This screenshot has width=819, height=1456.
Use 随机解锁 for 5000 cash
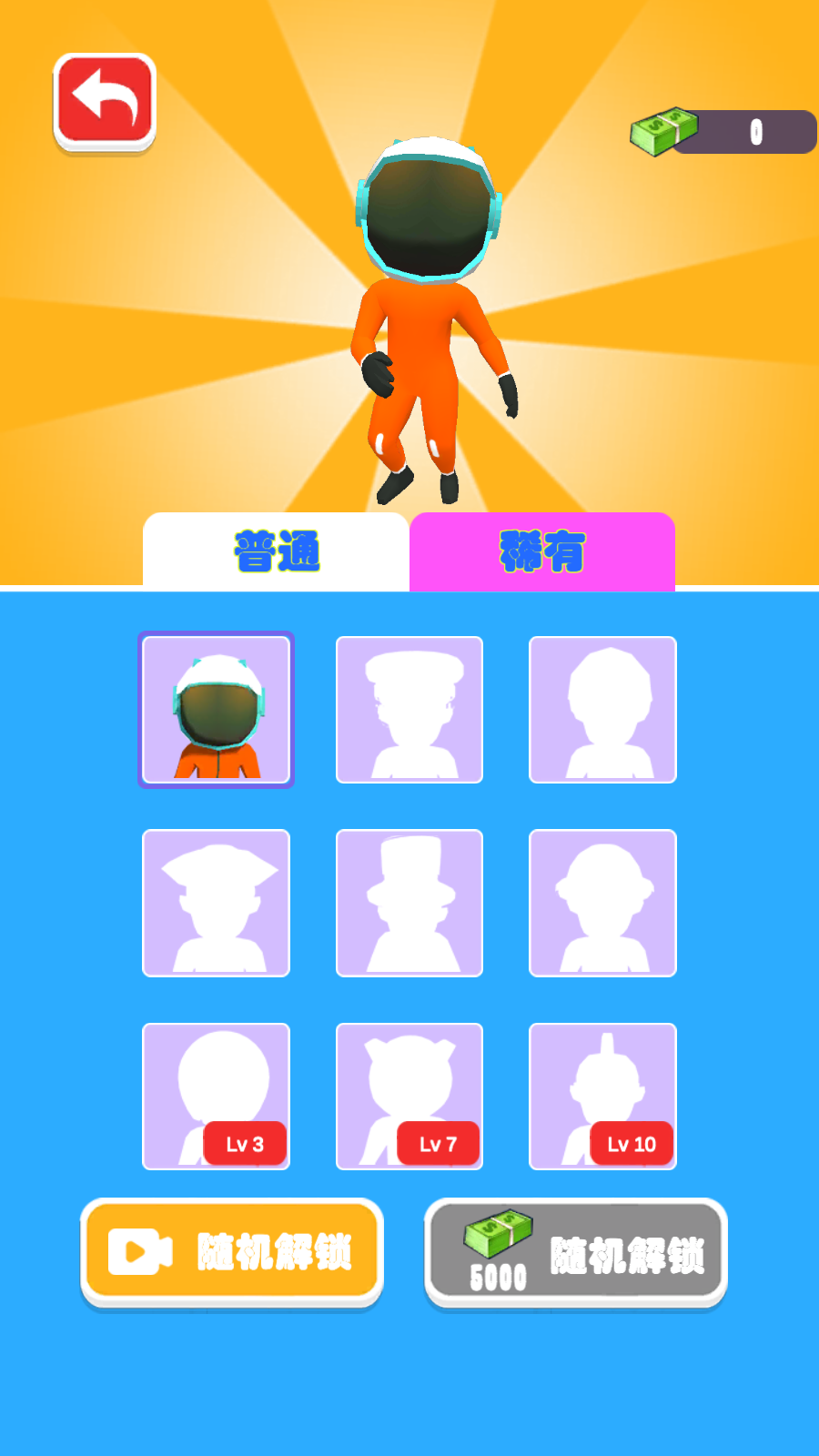576,1254
